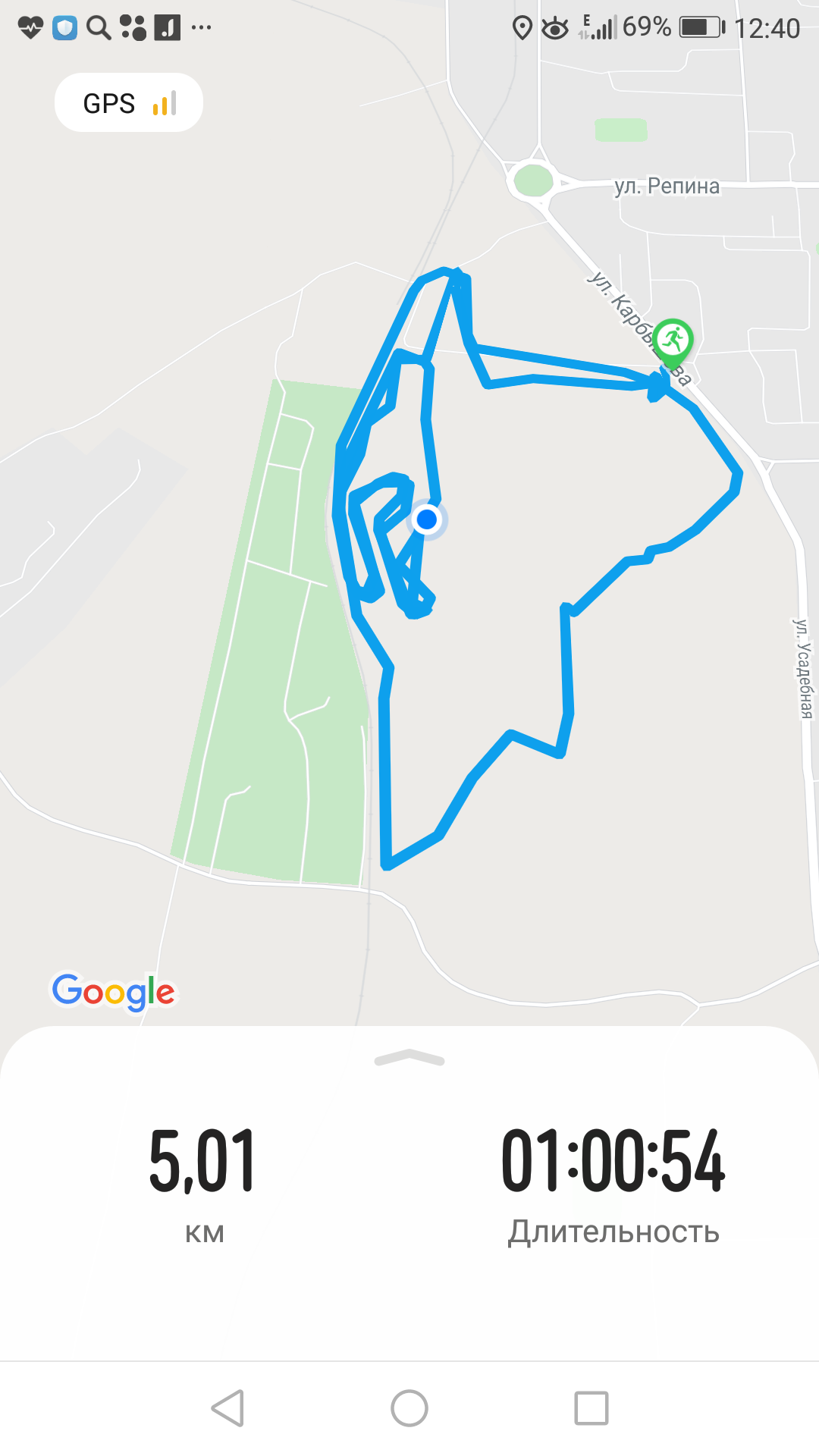The image size is (819, 1456).
Task: Go back using the system back button
Action: point(227,1408)
